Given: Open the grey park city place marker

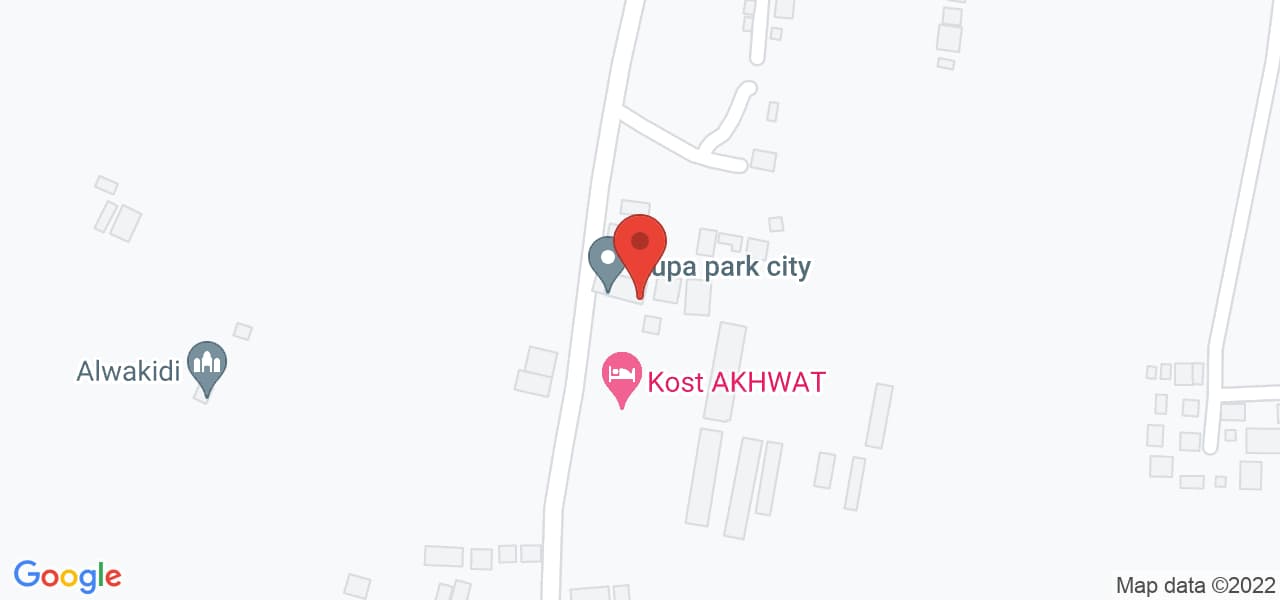Looking at the screenshot, I should pos(603,261).
